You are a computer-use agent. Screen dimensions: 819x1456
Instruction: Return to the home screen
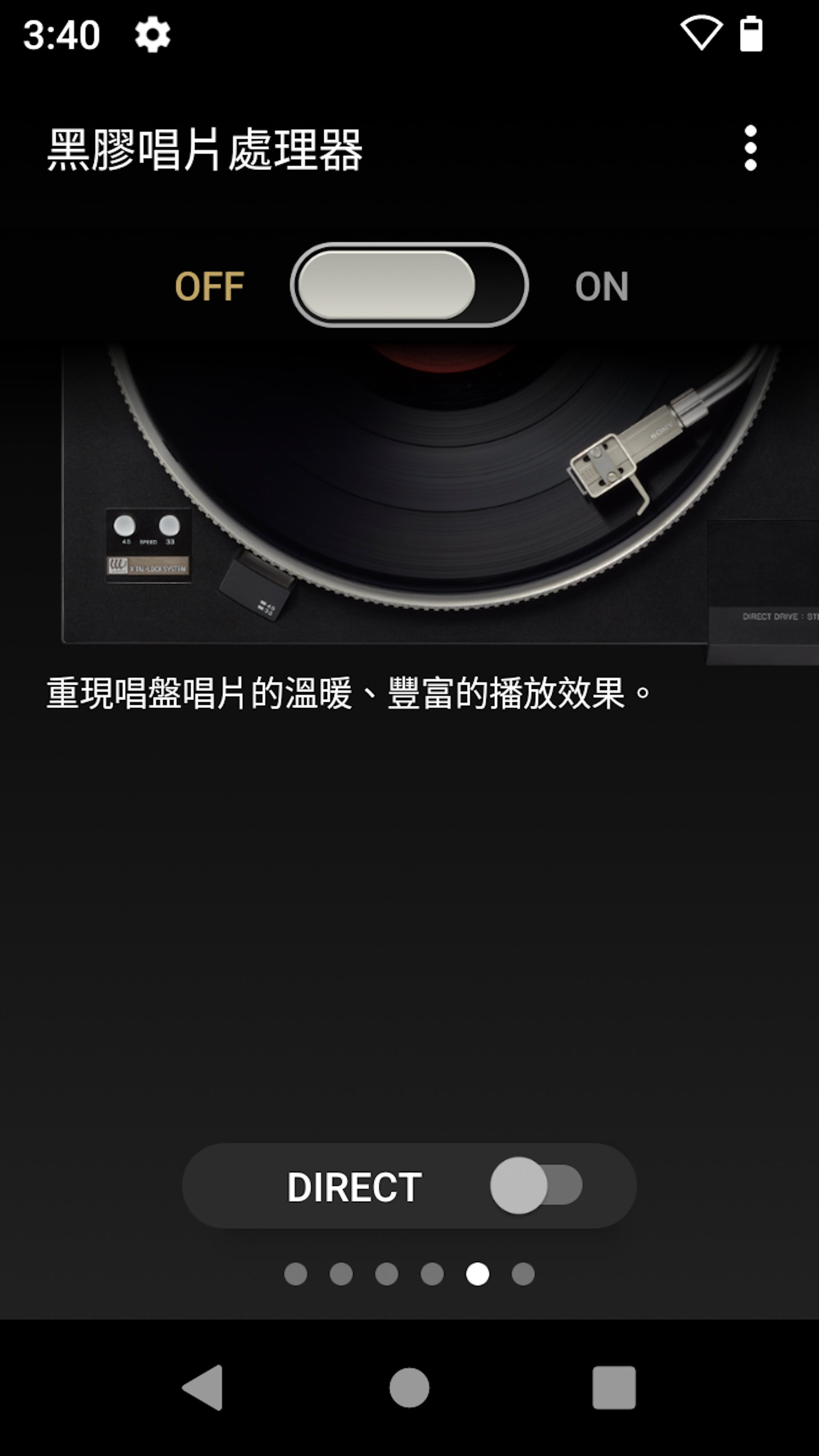[409, 1388]
